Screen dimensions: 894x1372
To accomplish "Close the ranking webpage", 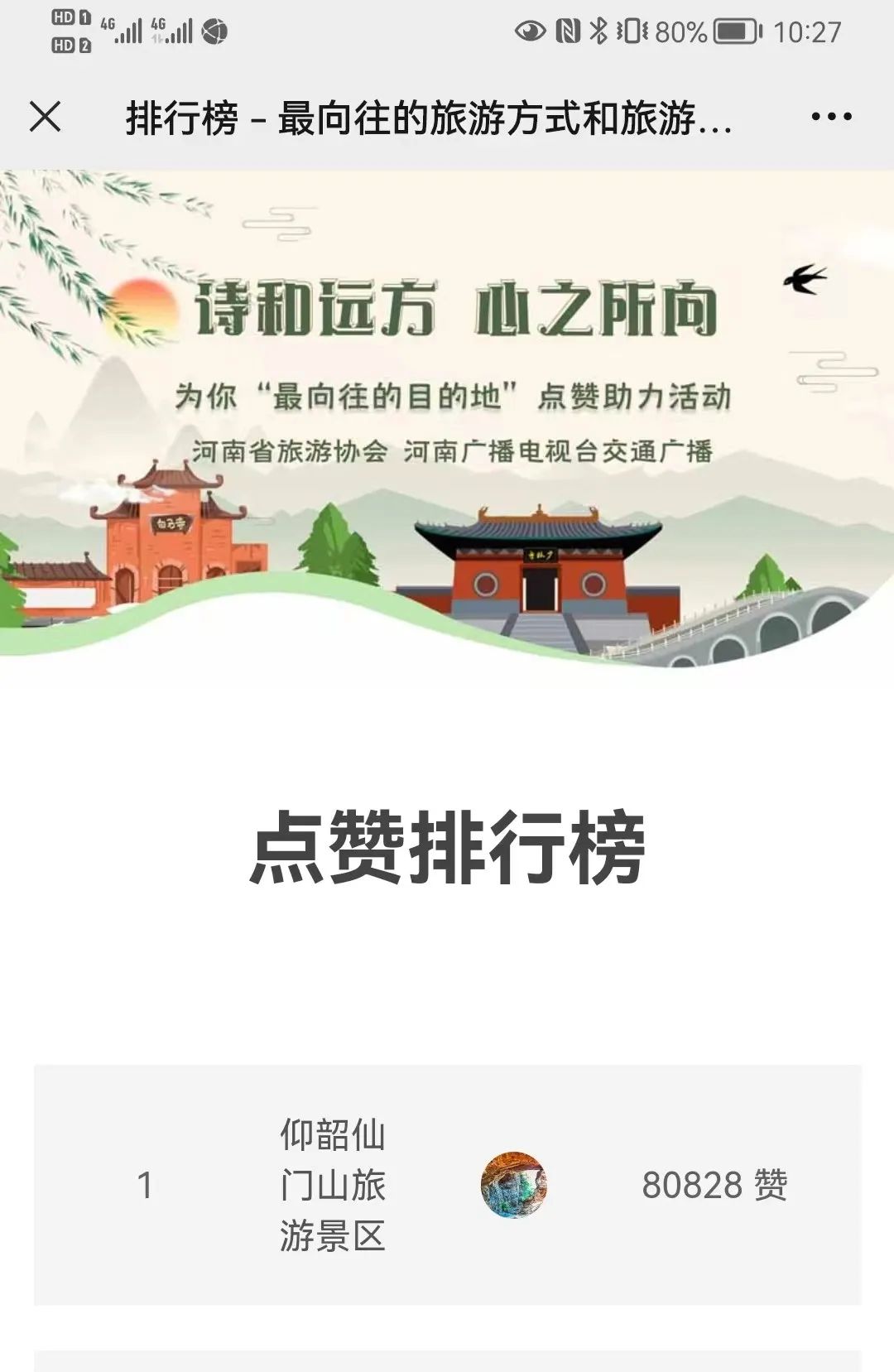I will coord(46,117).
